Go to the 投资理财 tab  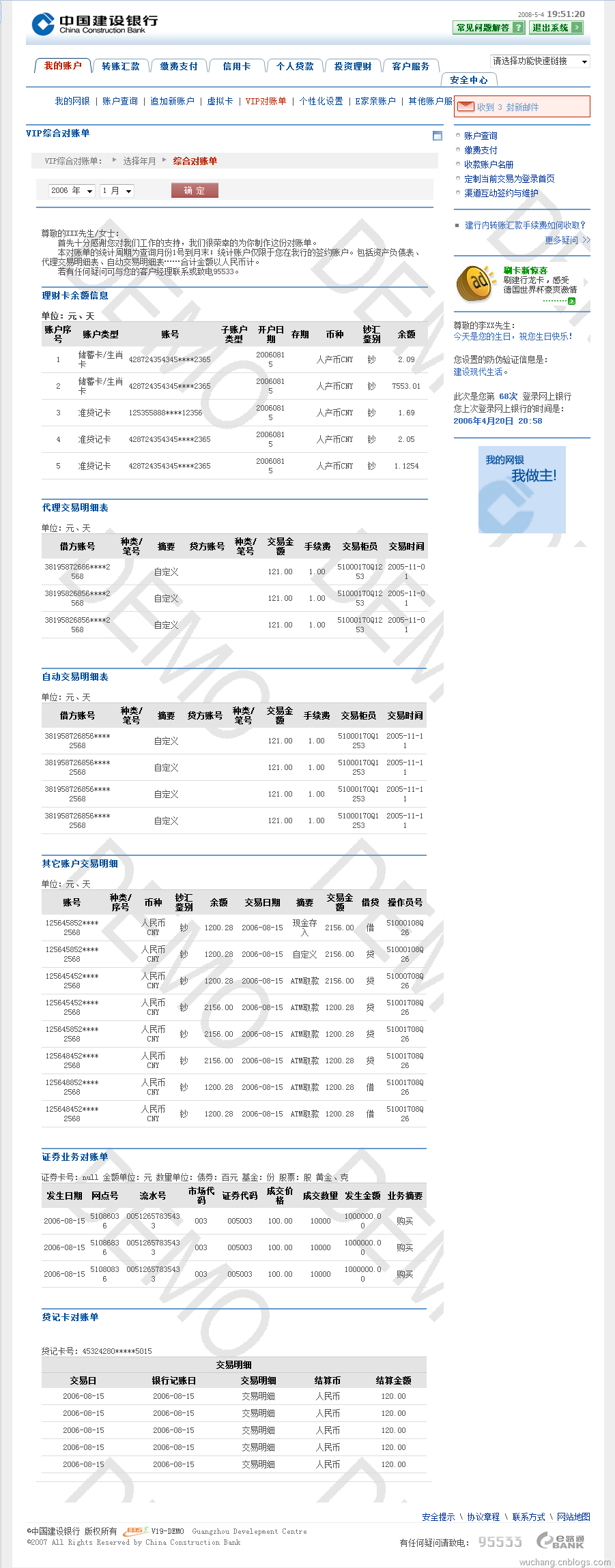[x=353, y=66]
